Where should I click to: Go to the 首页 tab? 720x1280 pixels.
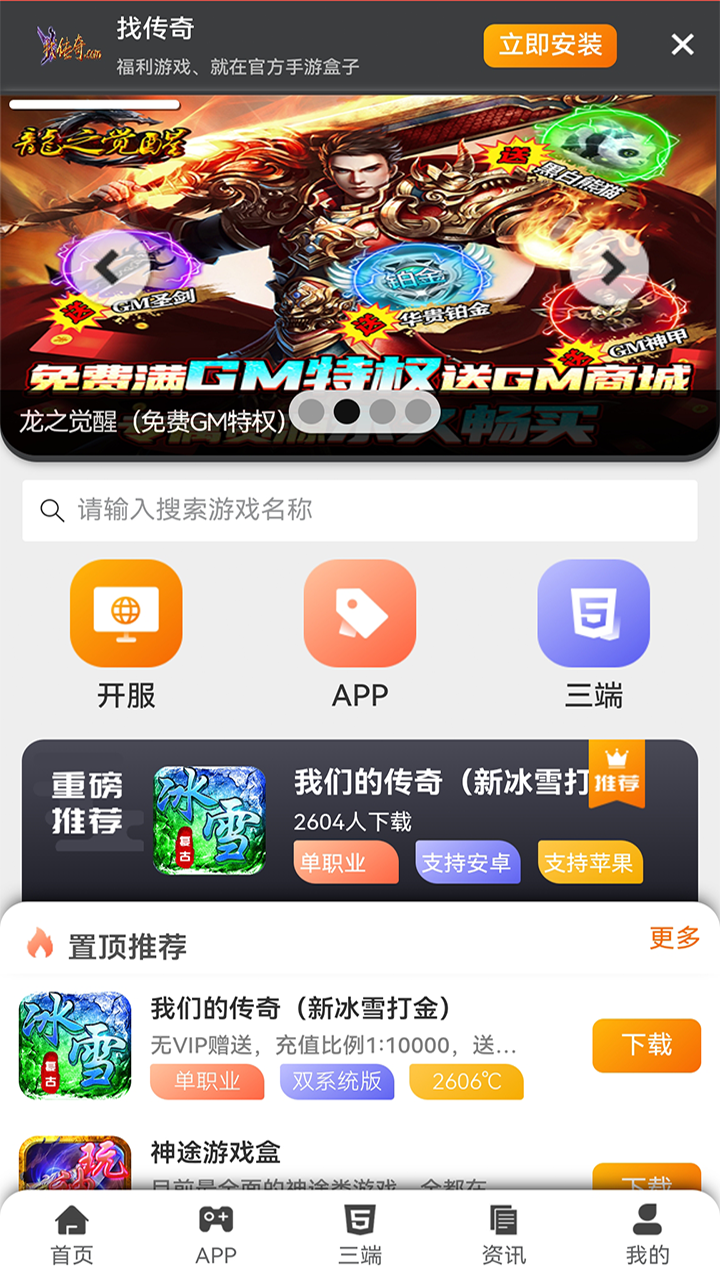(x=72, y=1235)
